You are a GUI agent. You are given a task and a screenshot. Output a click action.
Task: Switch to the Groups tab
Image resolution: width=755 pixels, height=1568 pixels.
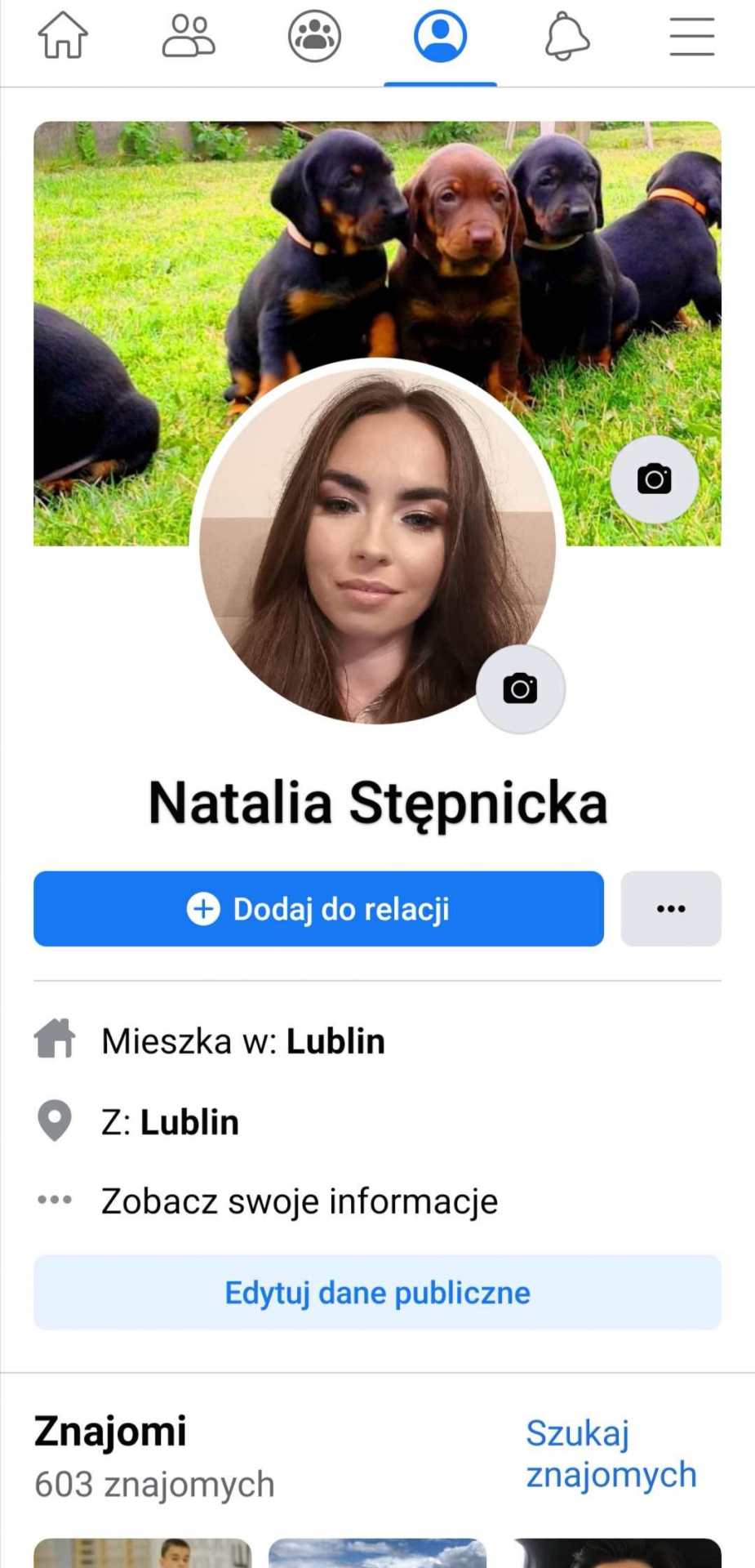coord(314,37)
